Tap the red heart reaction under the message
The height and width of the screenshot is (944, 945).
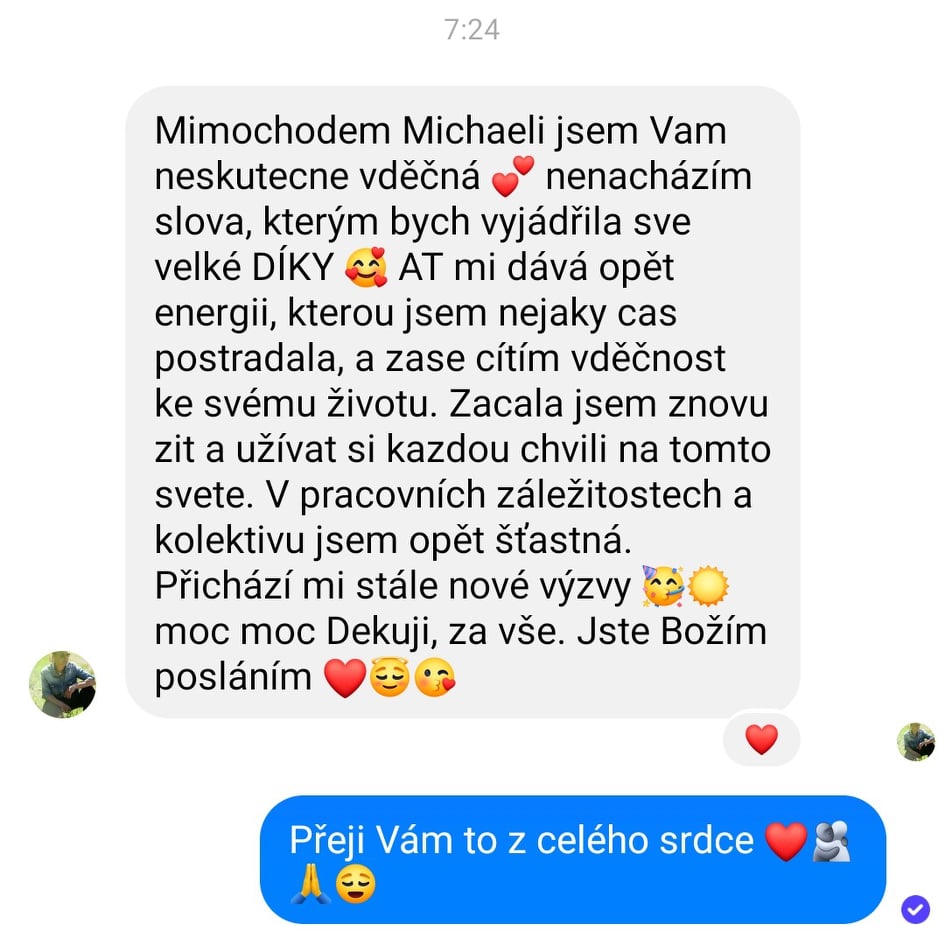coord(761,740)
